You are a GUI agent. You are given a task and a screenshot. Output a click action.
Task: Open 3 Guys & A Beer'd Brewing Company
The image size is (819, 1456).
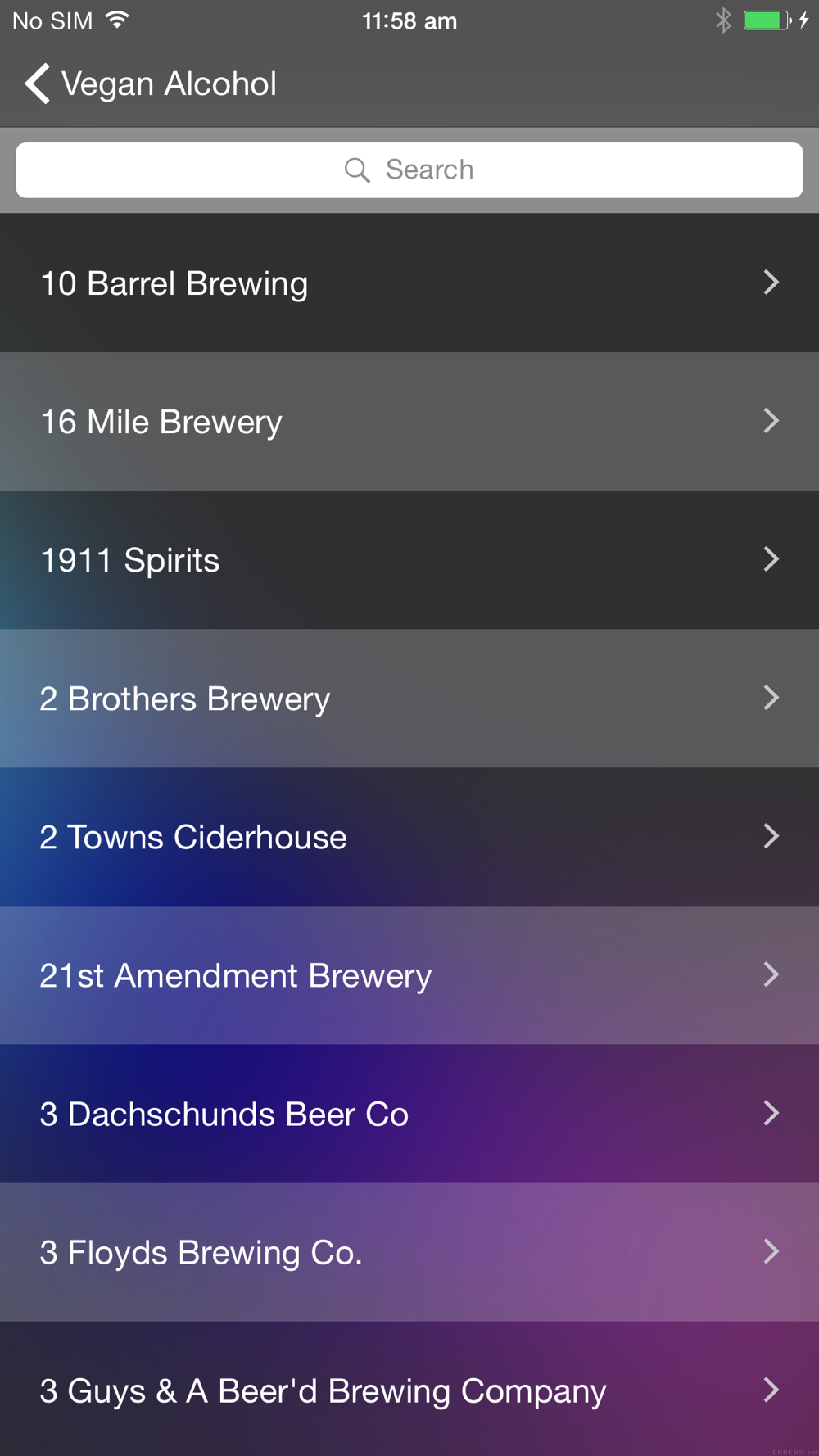[x=409, y=1389]
